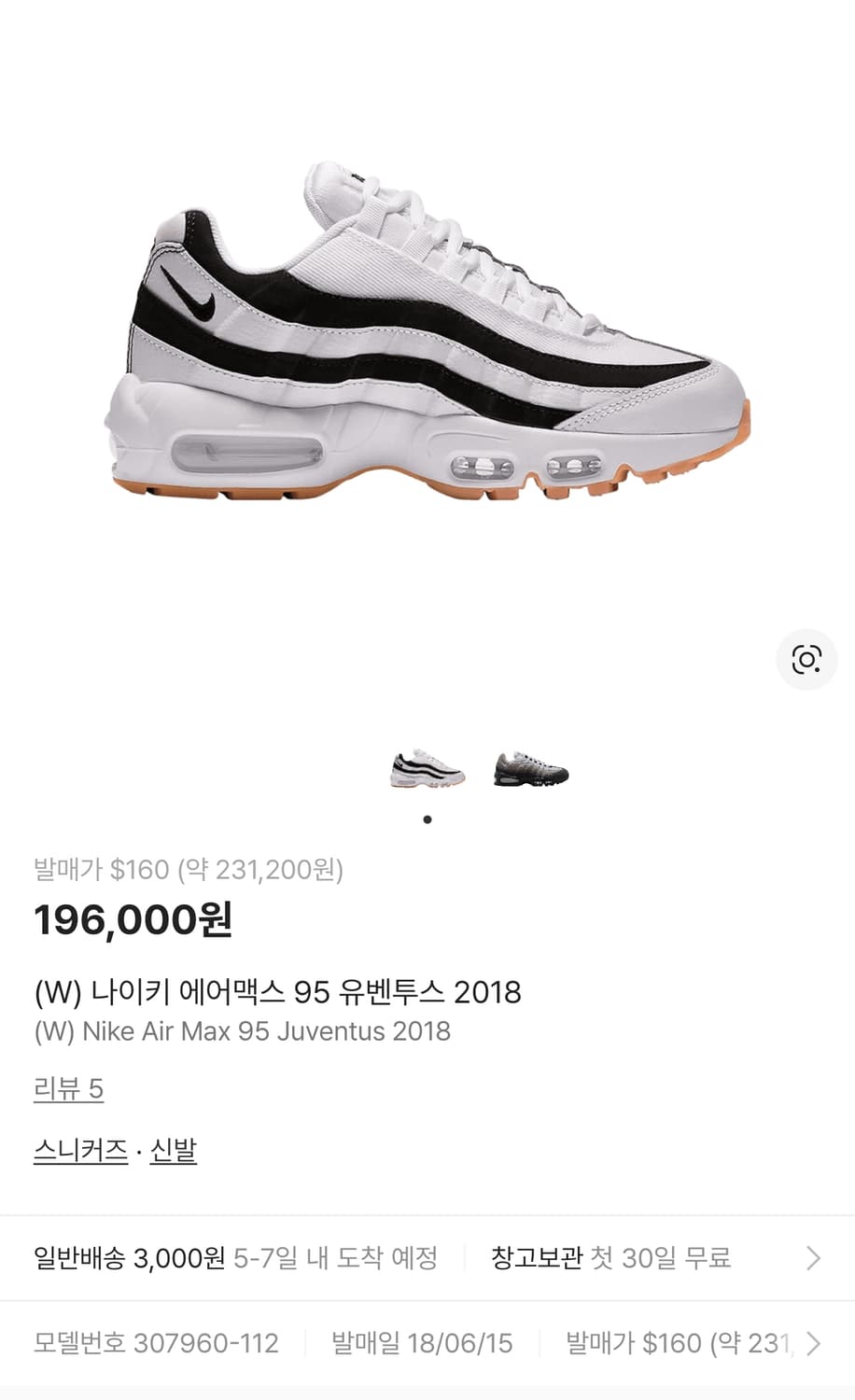855x1400 pixels.
Task: Expand the shipping info row chevron
Action: coord(811,1257)
